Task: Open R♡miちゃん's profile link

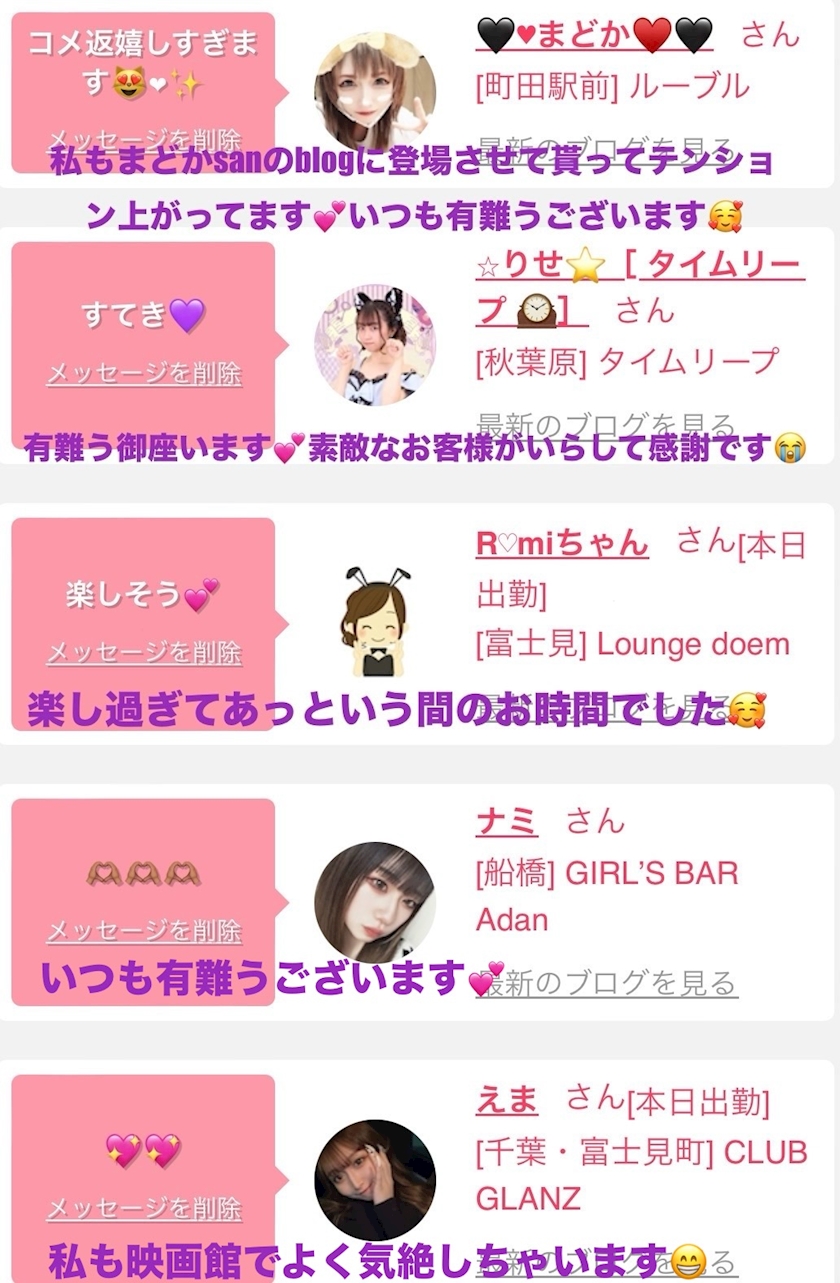Action: click(x=562, y=543)
